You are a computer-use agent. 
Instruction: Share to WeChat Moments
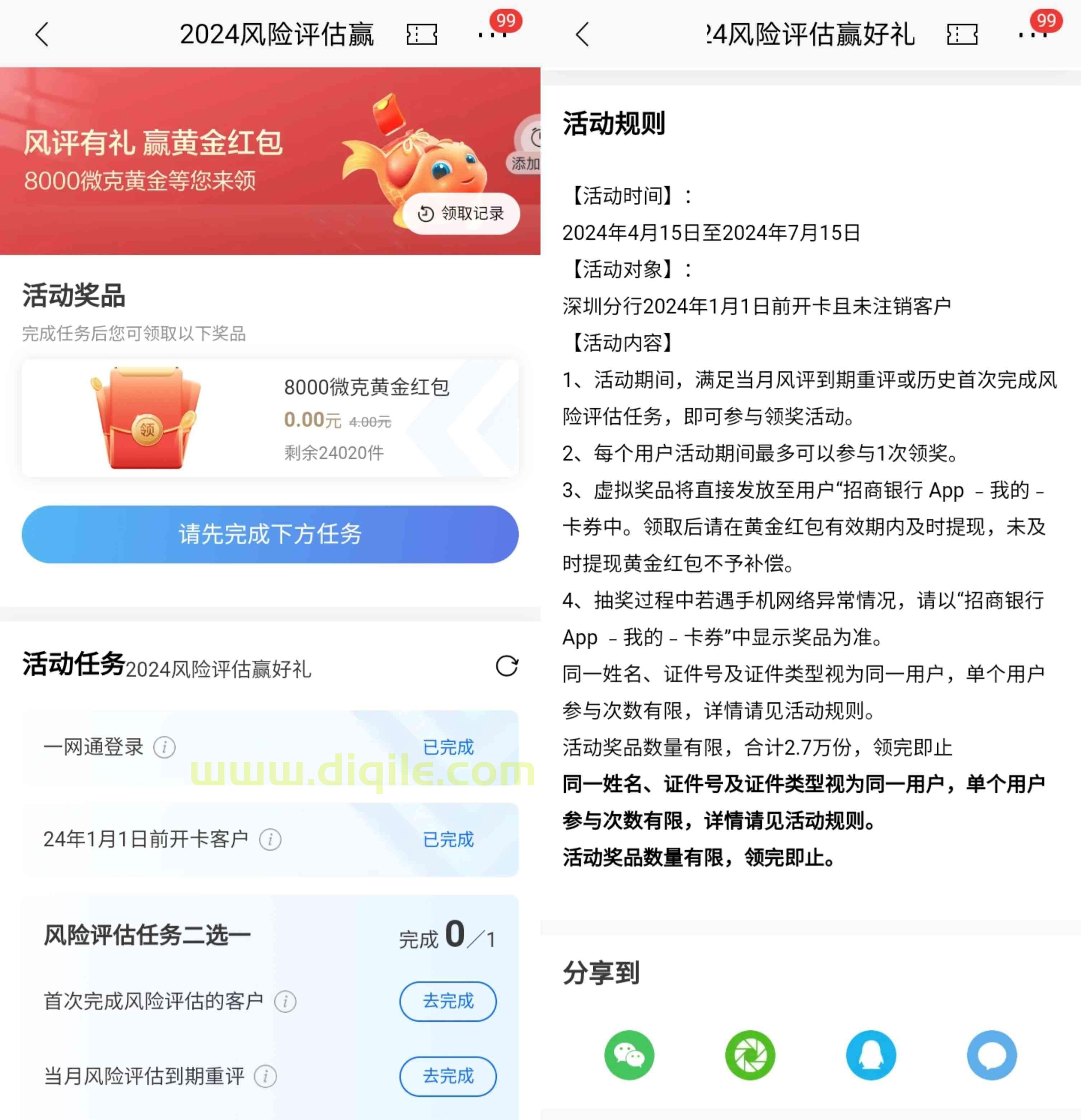click(750, 1055)
